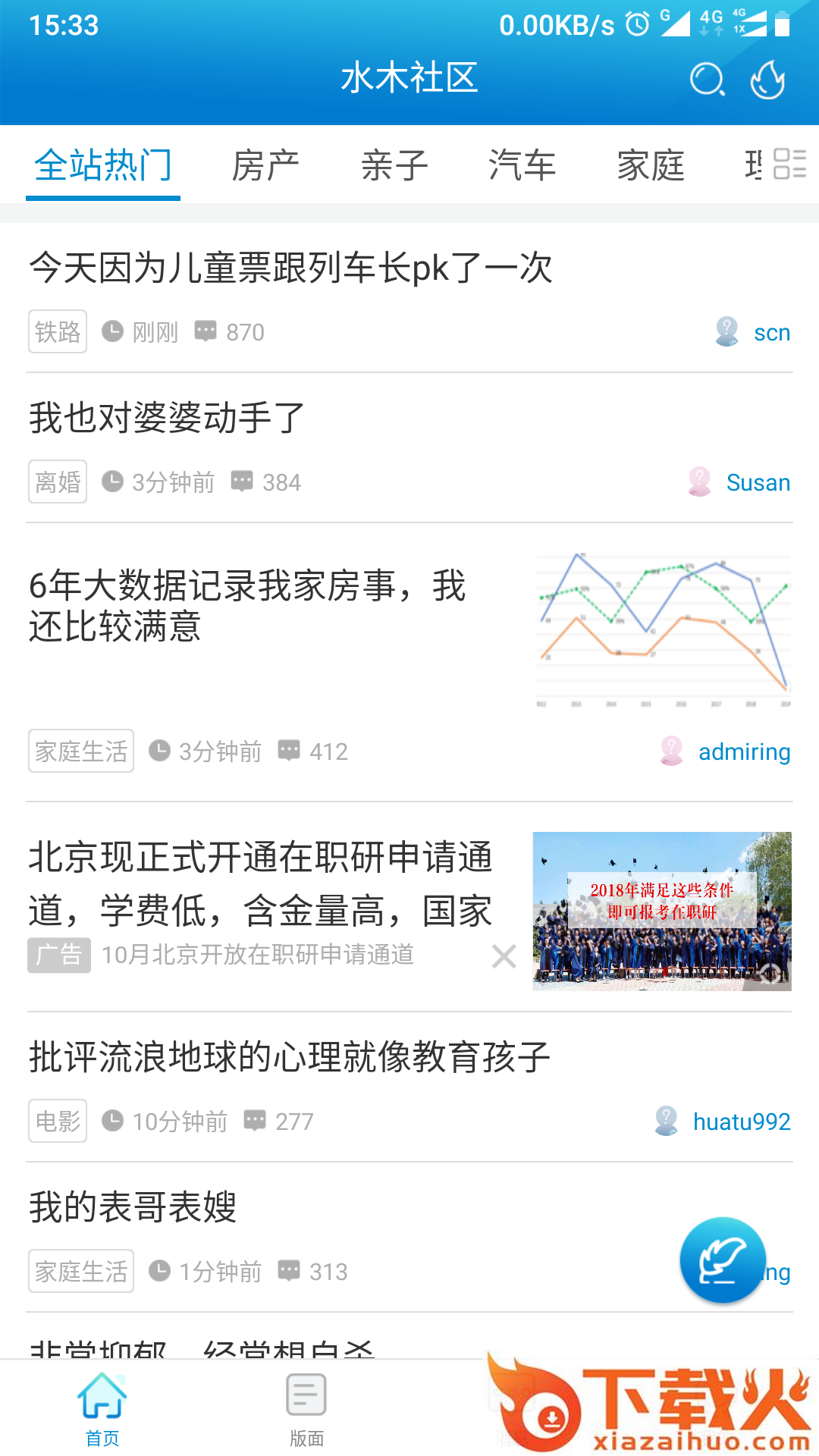Image resolution: width=819 pixels, height=1456 pixels.
Task: Open the flame hot topics icon
Action: 767,80
